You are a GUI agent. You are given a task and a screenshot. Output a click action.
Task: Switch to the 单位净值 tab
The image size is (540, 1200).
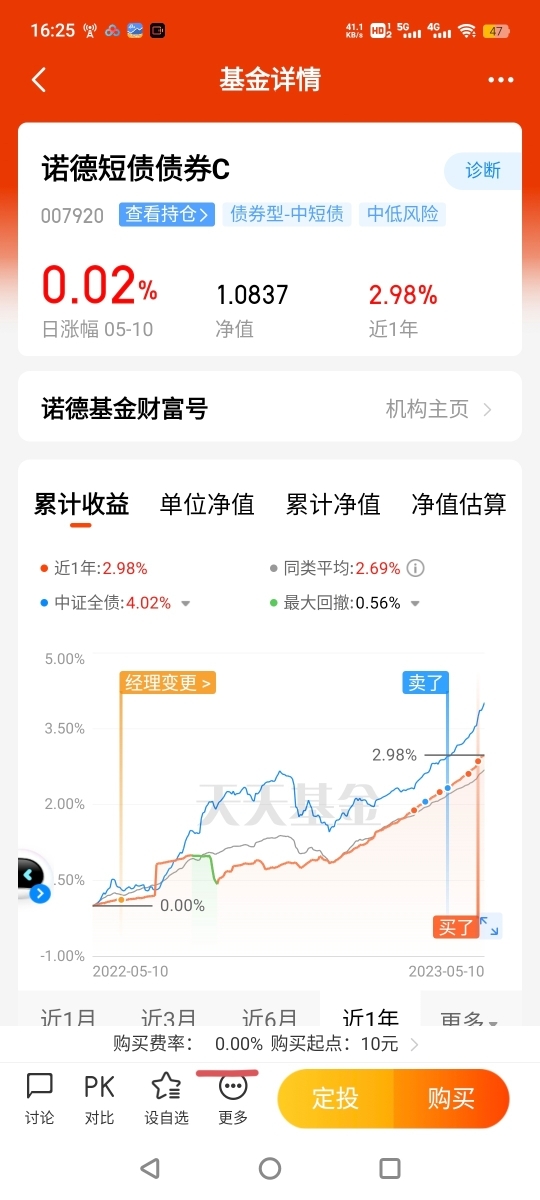click(x=207, y=505)
